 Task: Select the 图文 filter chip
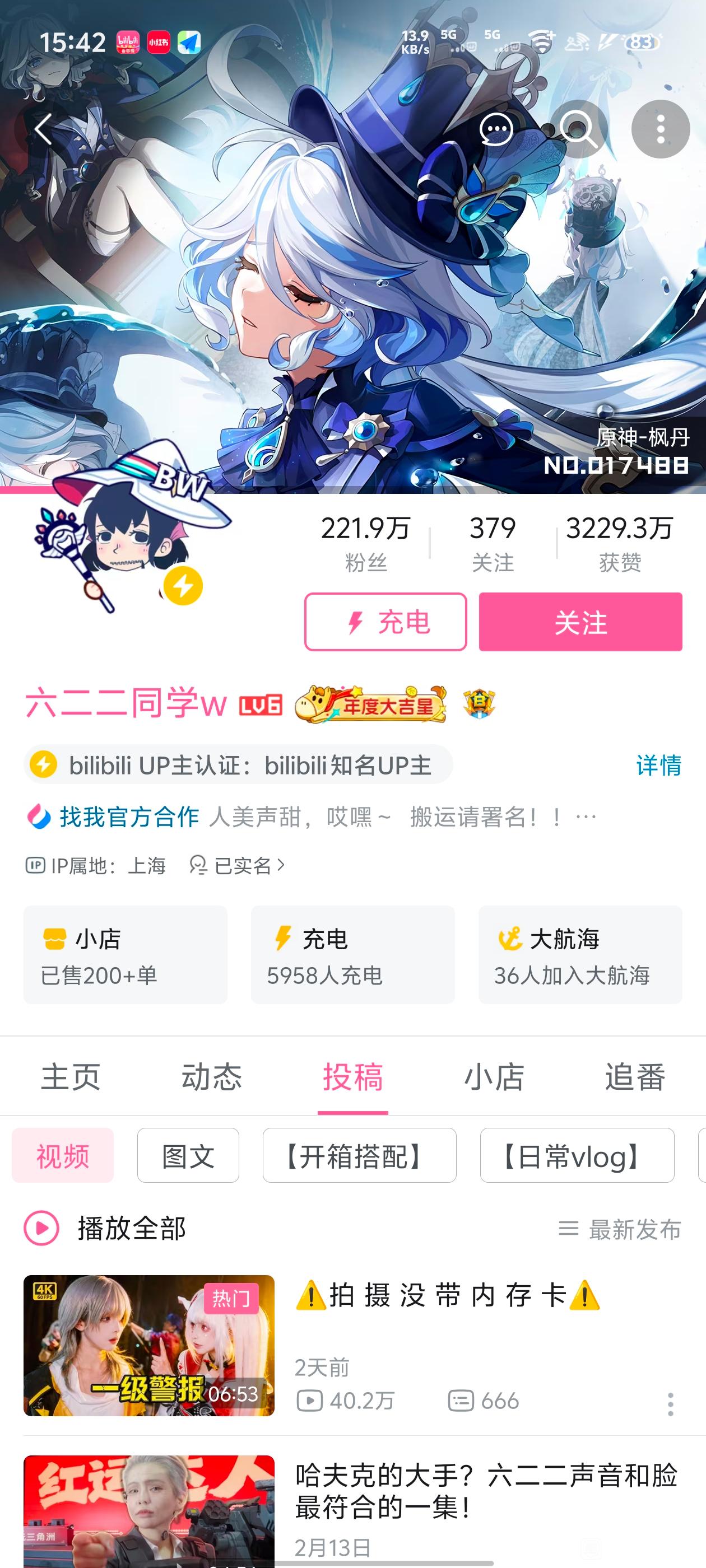pyautogui.click(x=188, y=1155)
